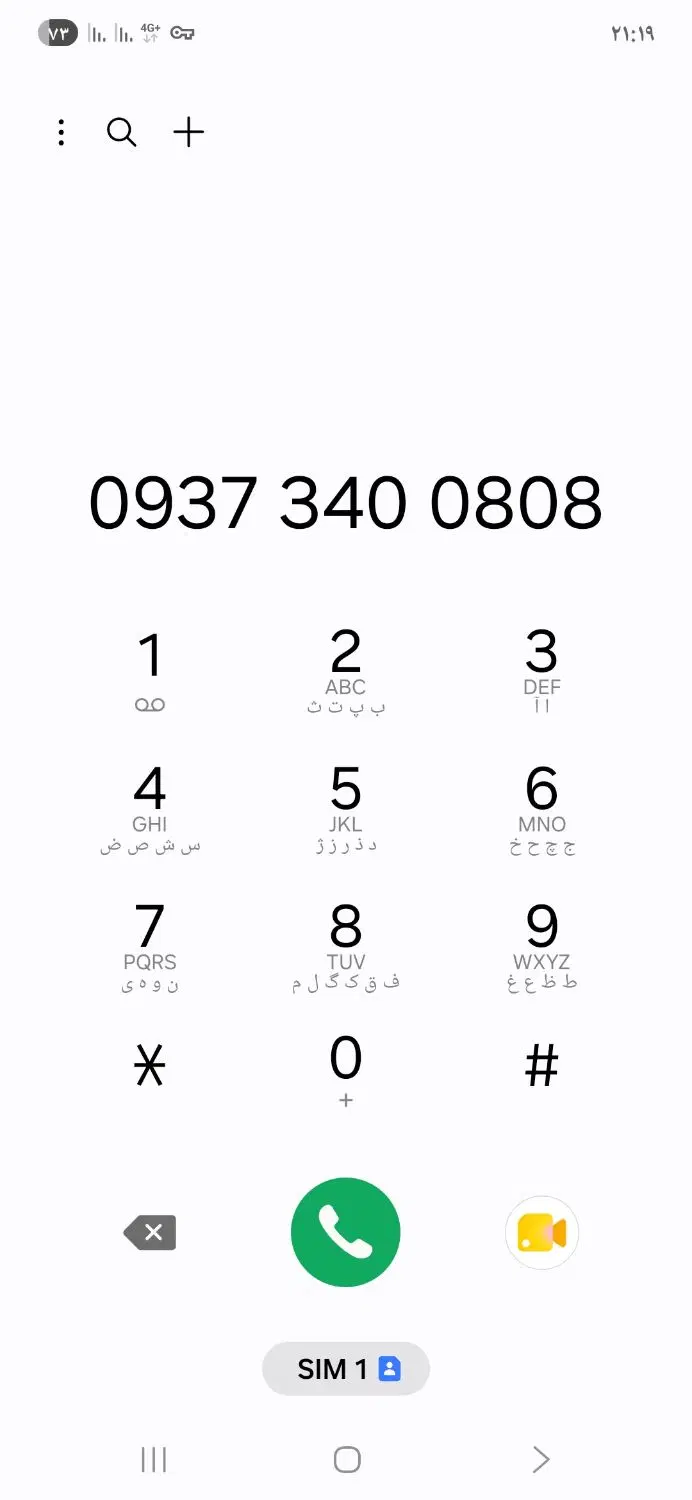The image size is (692, 1500).
Task: Tap the 4 GHI key
Action: [150, 810]
